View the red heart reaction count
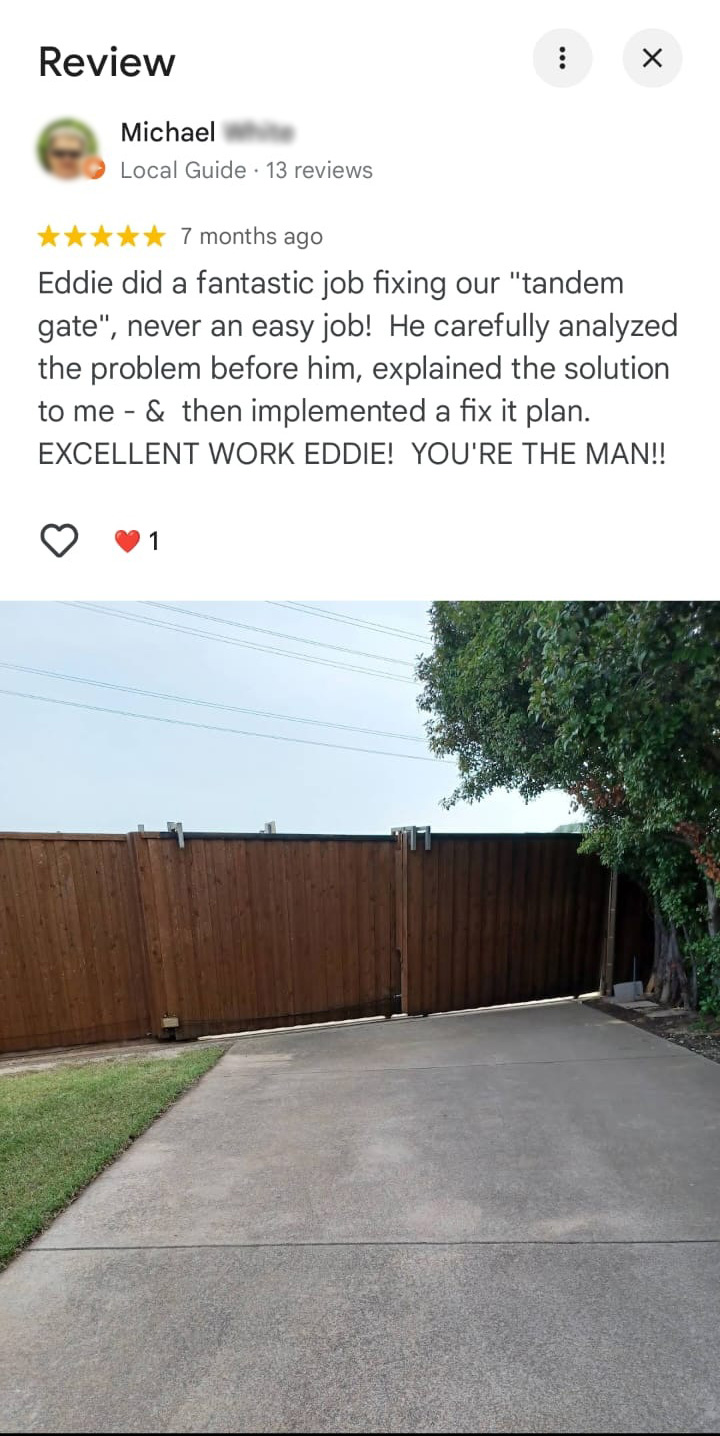Viewport: 720px width, 1436px height. 138,542
